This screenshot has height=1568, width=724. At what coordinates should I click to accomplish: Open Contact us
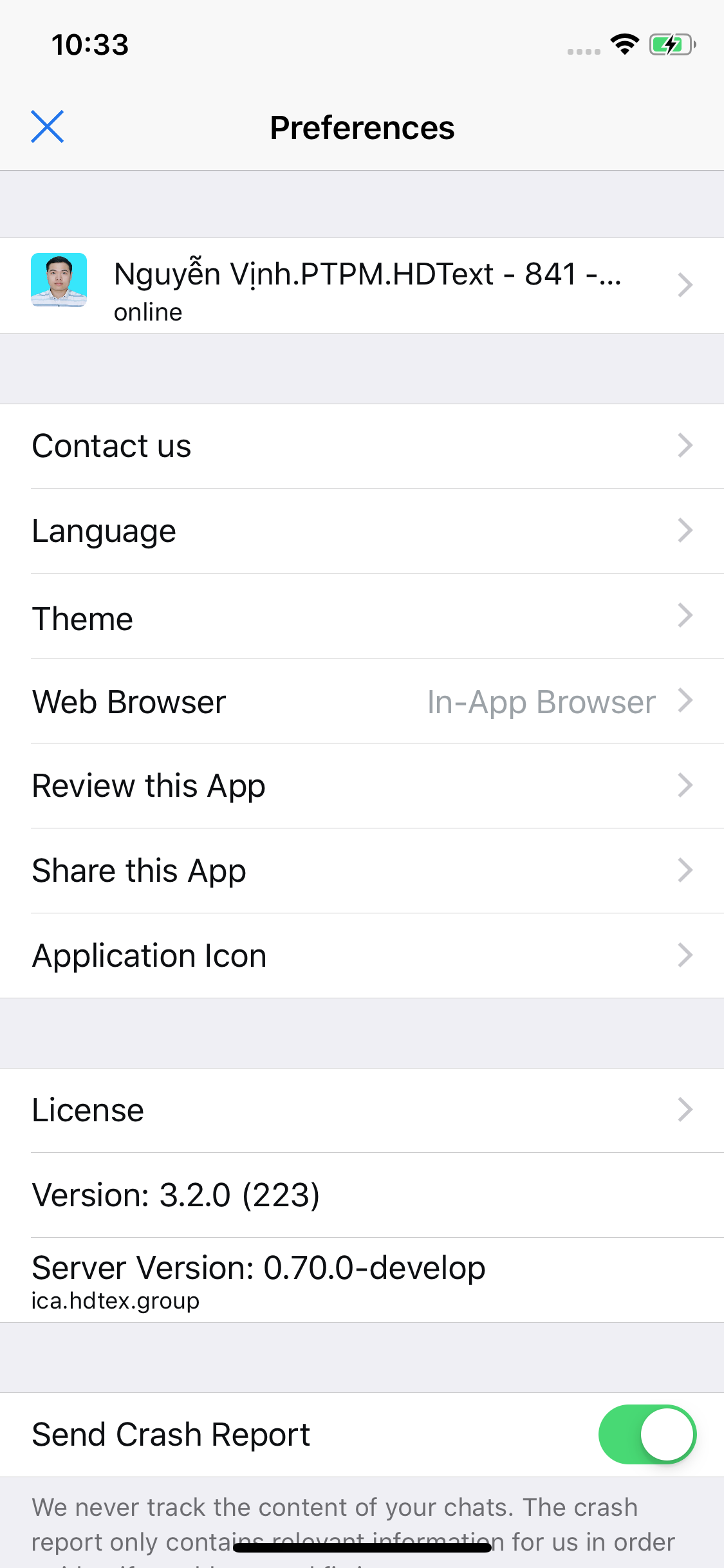[362, 446]
